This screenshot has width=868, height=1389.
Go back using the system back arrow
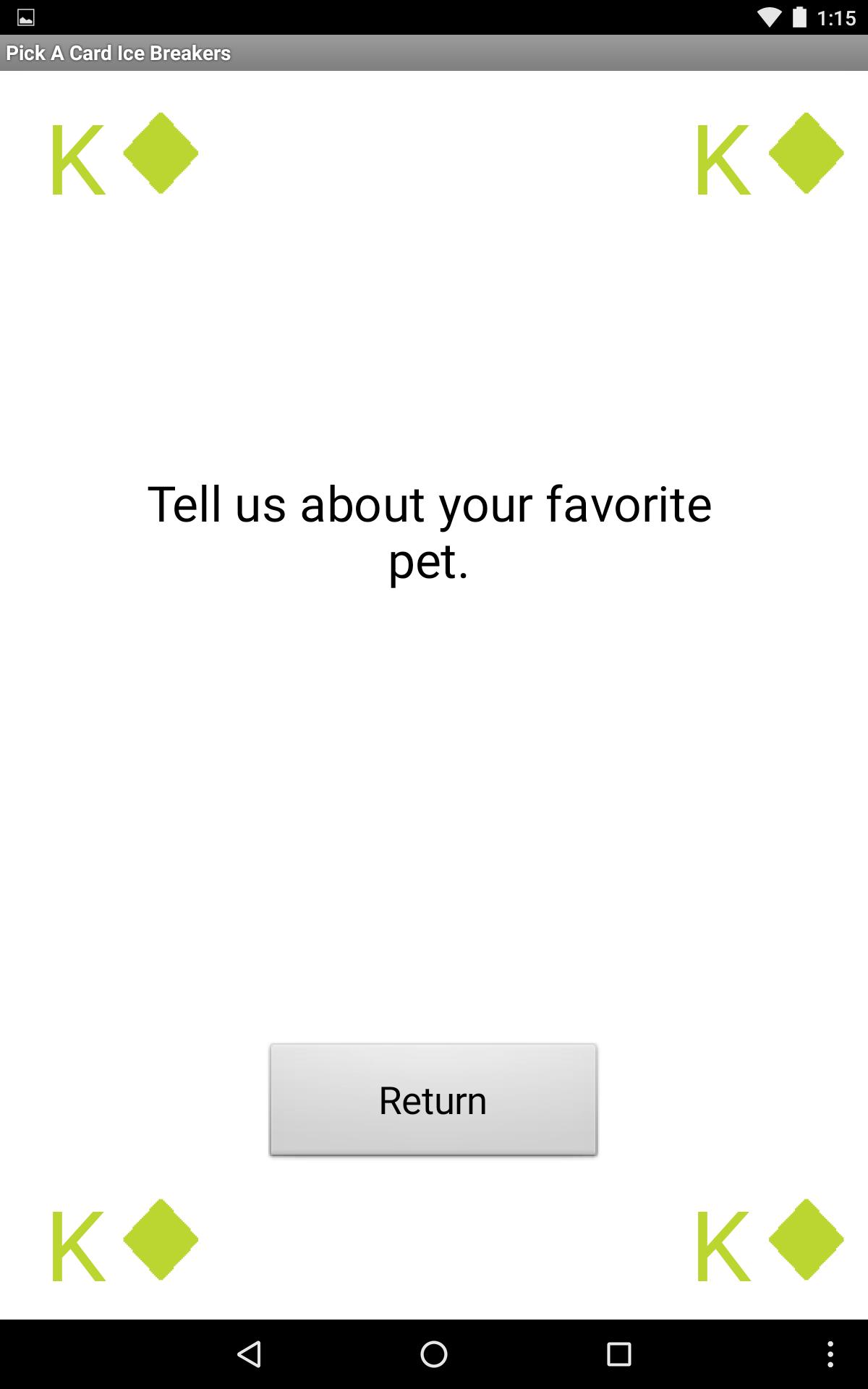pyautogui.click(x=250, y=1354)
